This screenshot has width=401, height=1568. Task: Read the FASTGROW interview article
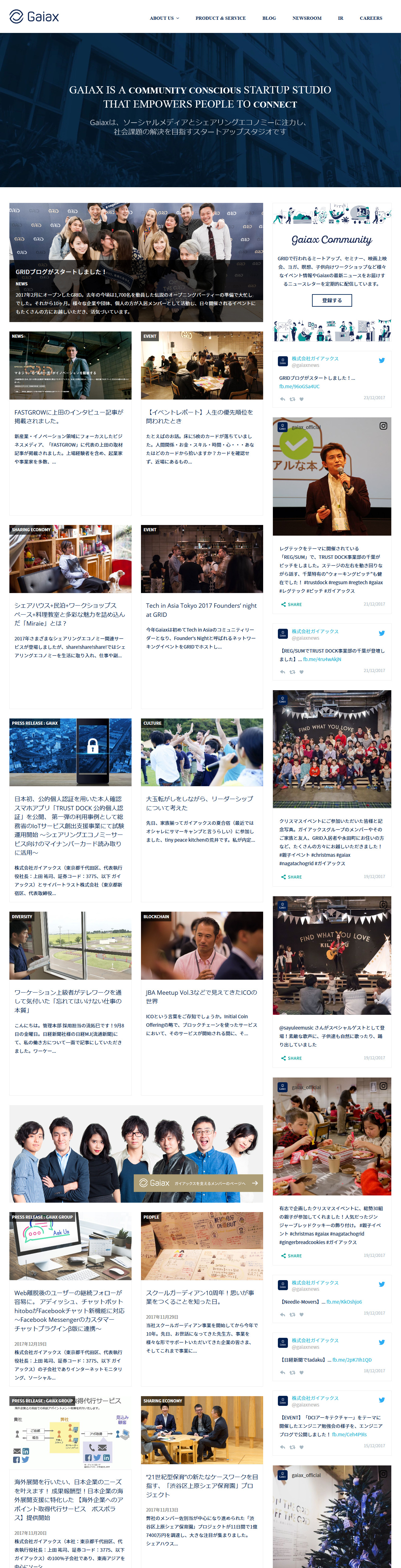click(69, 416)
